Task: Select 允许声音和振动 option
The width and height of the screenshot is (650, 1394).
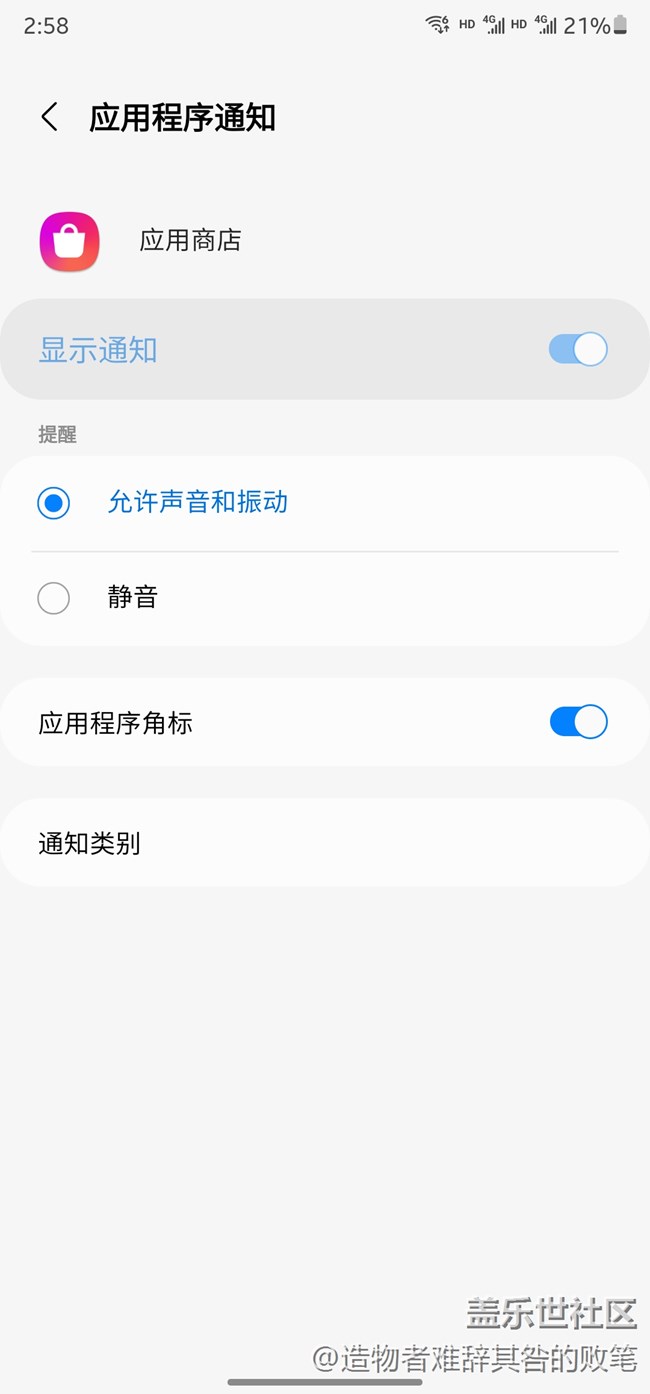Action: click(325, 502)
